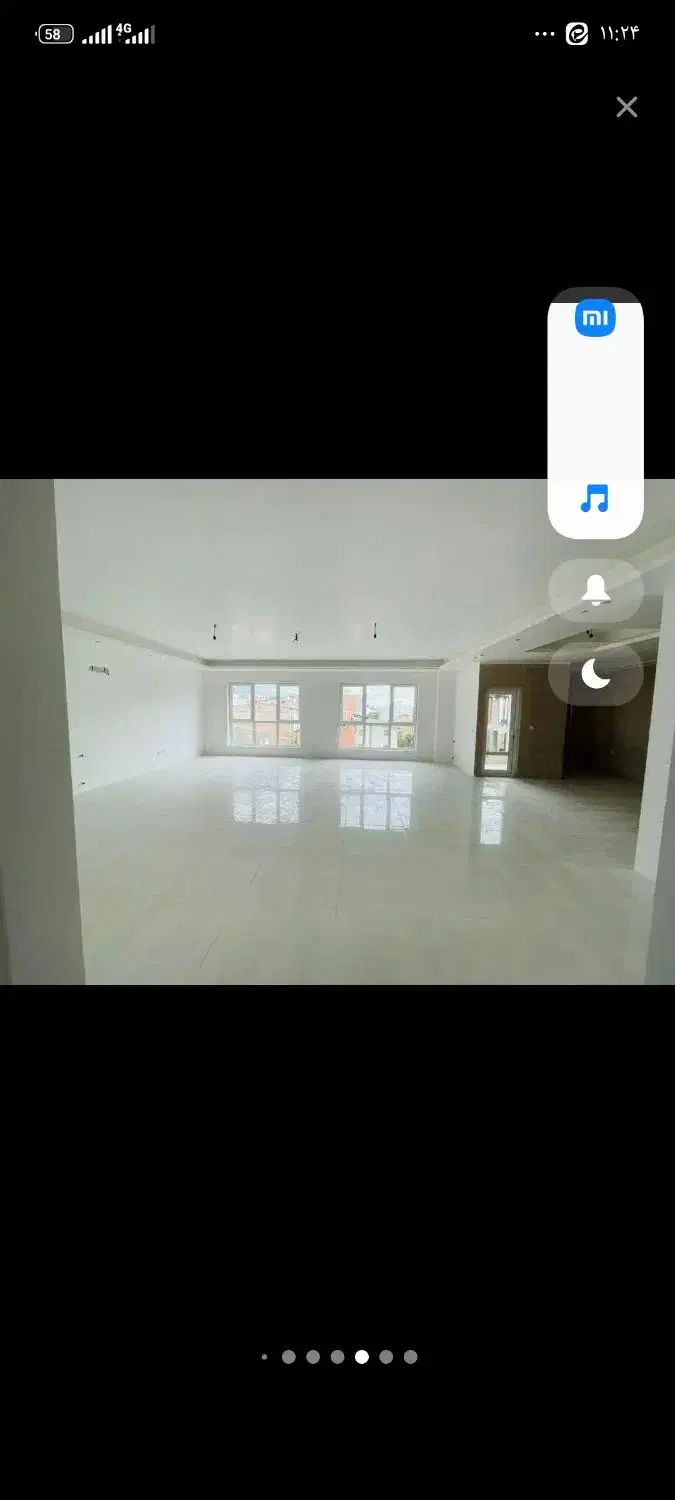Toggle the ringer bell in volume panel
This screenshot has width=675, height=1500.
click(596, 590)
